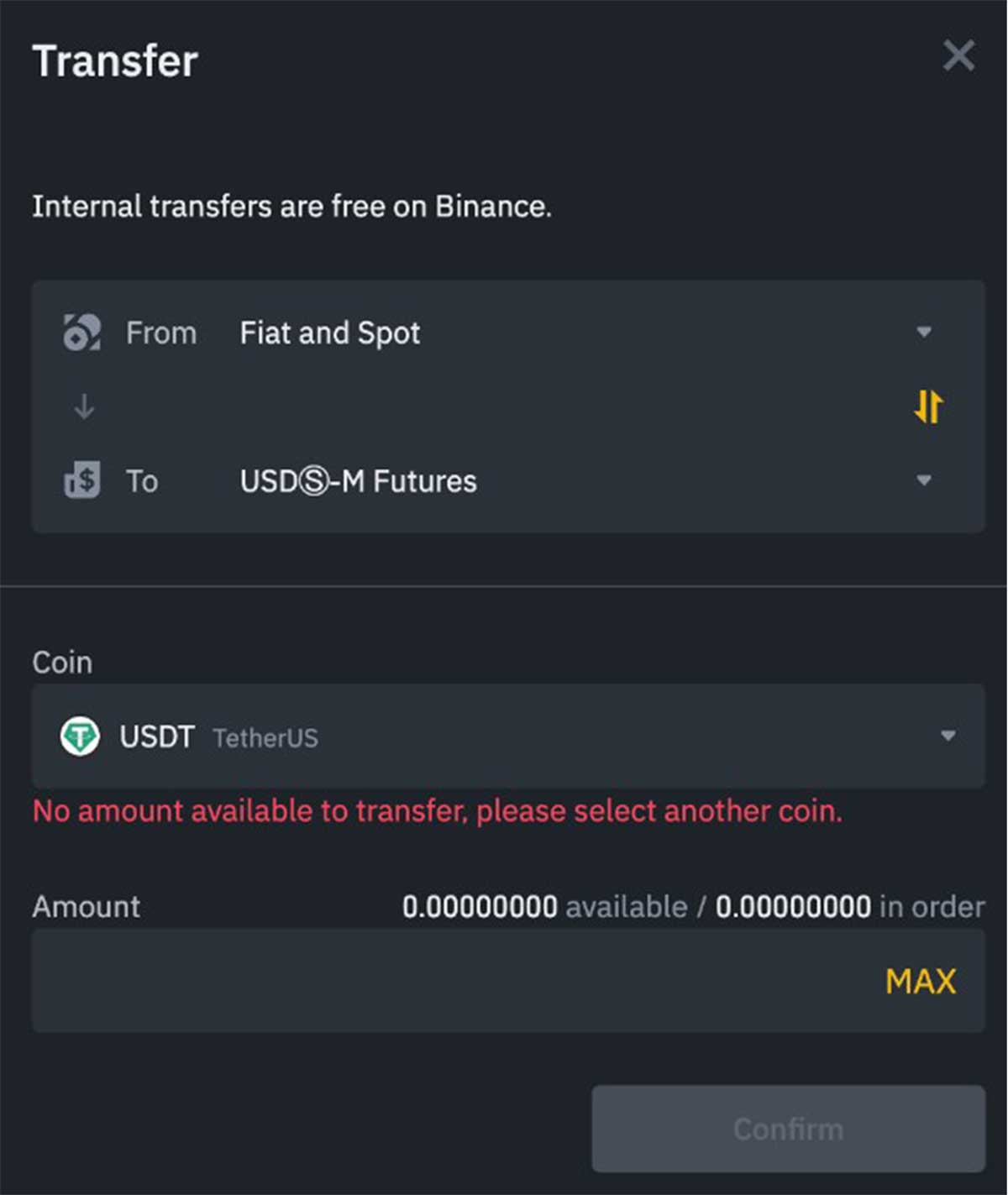Open the To account selector
The width and height of the screenshot is (1008, 1195).
922,480
